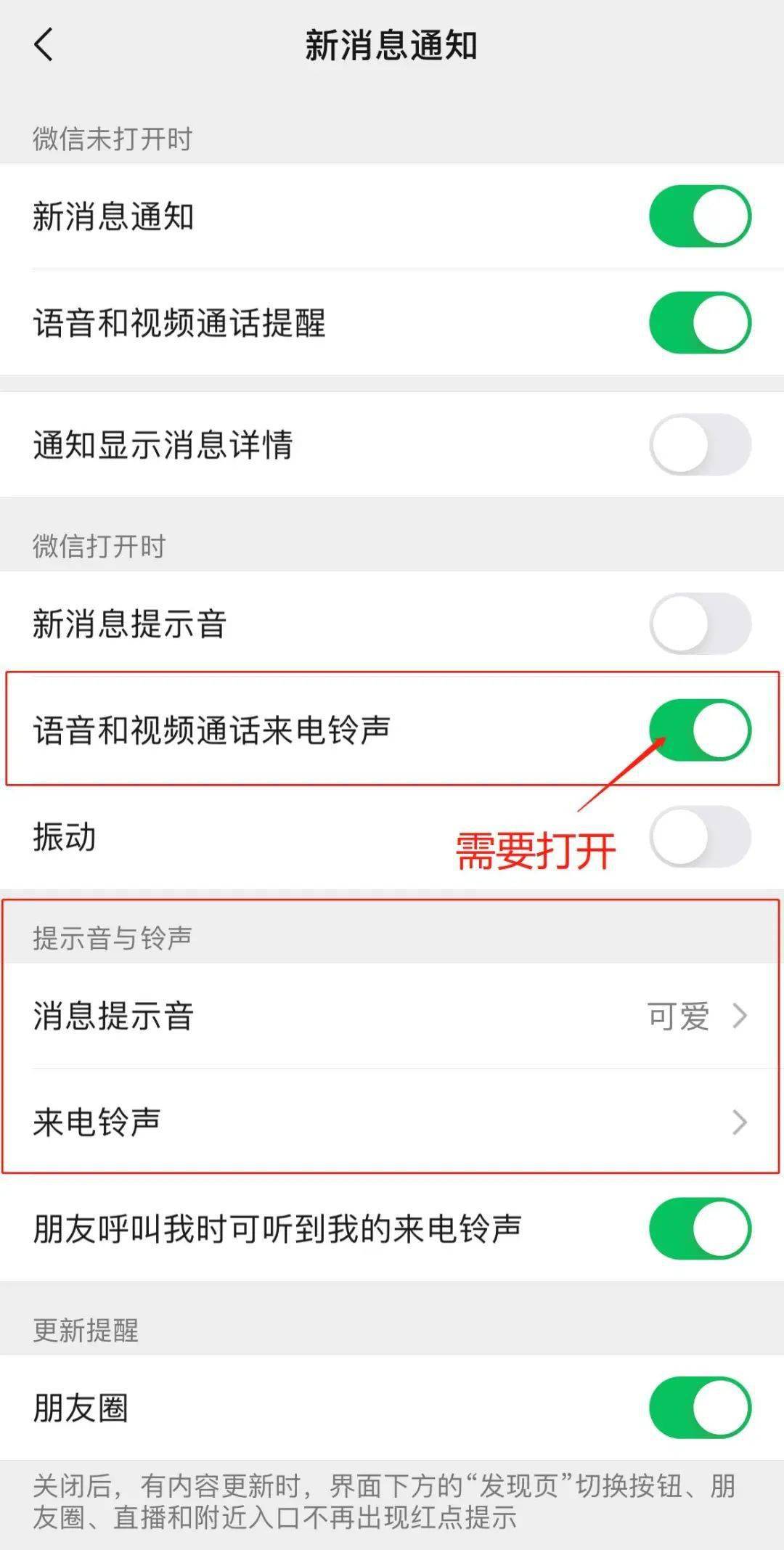Viewport: 784px width, 1550px height.
Task: Turn off 朋友呼叫我时可听到我的来电铃声
Action: (x=699, y=1228)
